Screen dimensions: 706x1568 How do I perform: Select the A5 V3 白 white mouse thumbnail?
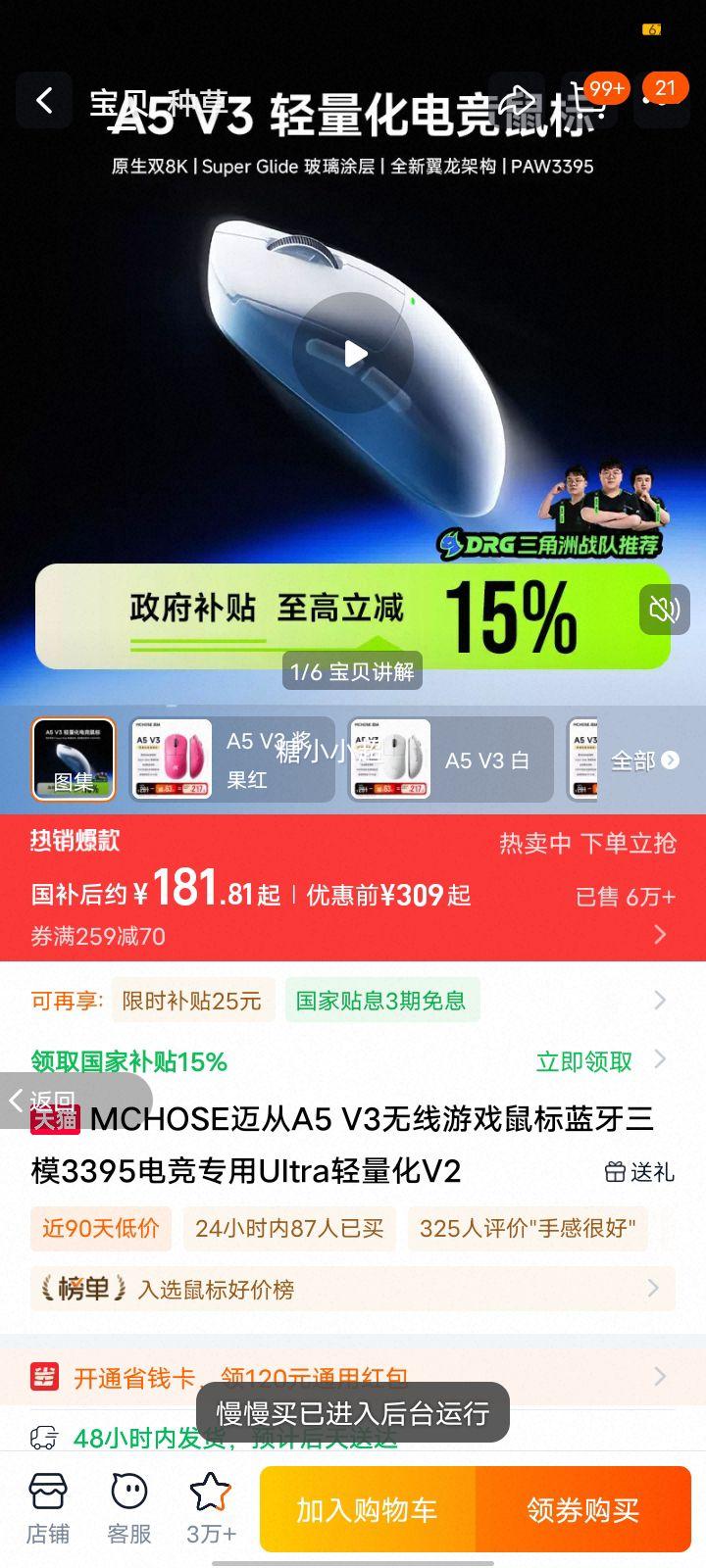[390, 759]
